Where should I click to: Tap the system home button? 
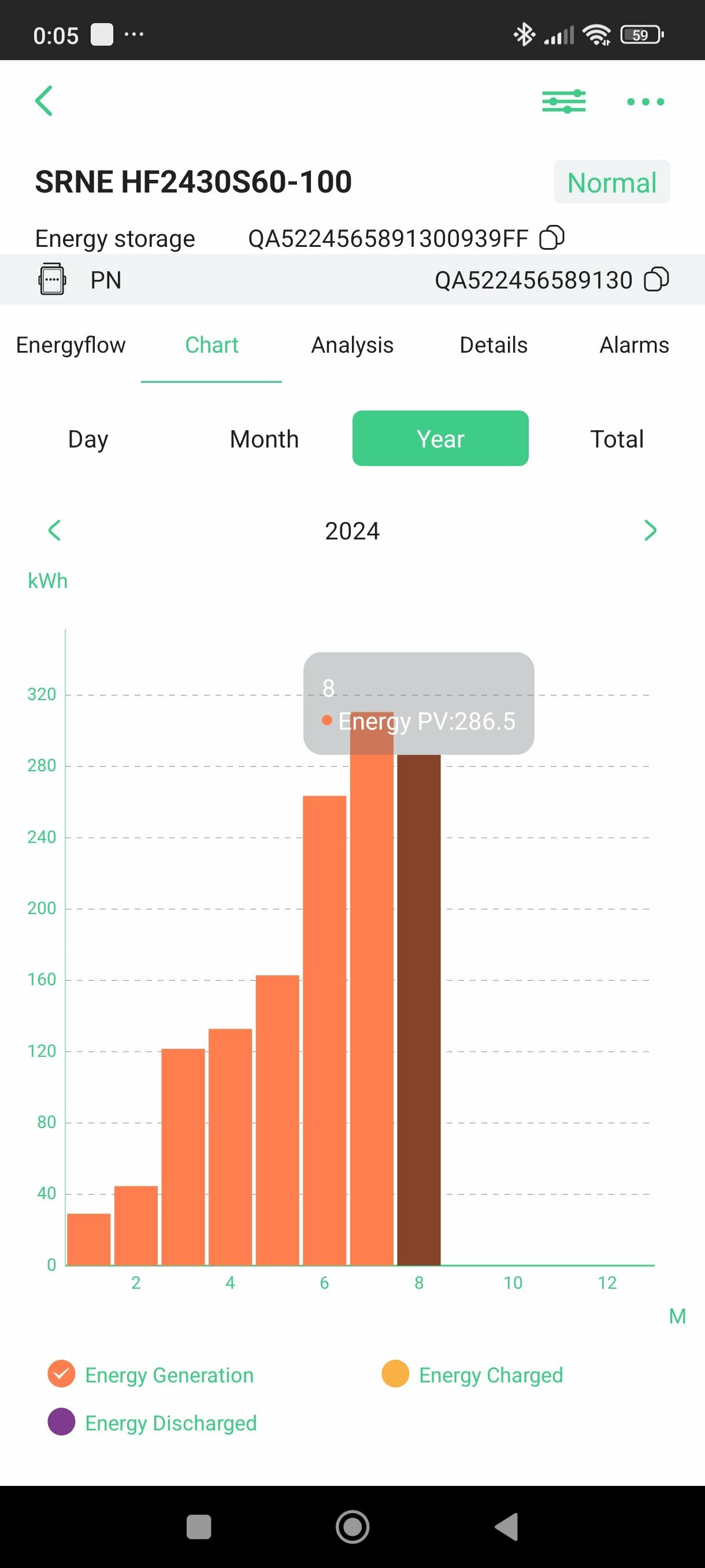click(x=352, y=1526)
